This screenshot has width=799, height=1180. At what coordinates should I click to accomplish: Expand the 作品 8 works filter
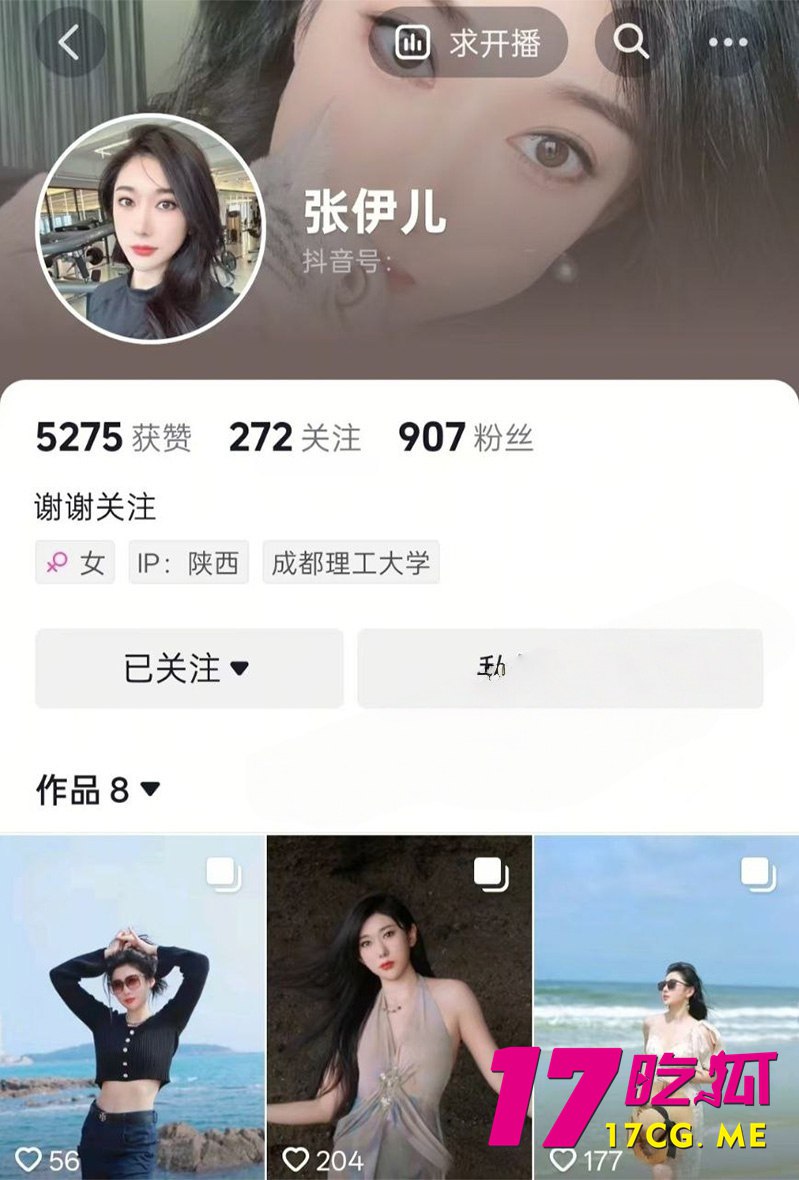tap(98, 790)
